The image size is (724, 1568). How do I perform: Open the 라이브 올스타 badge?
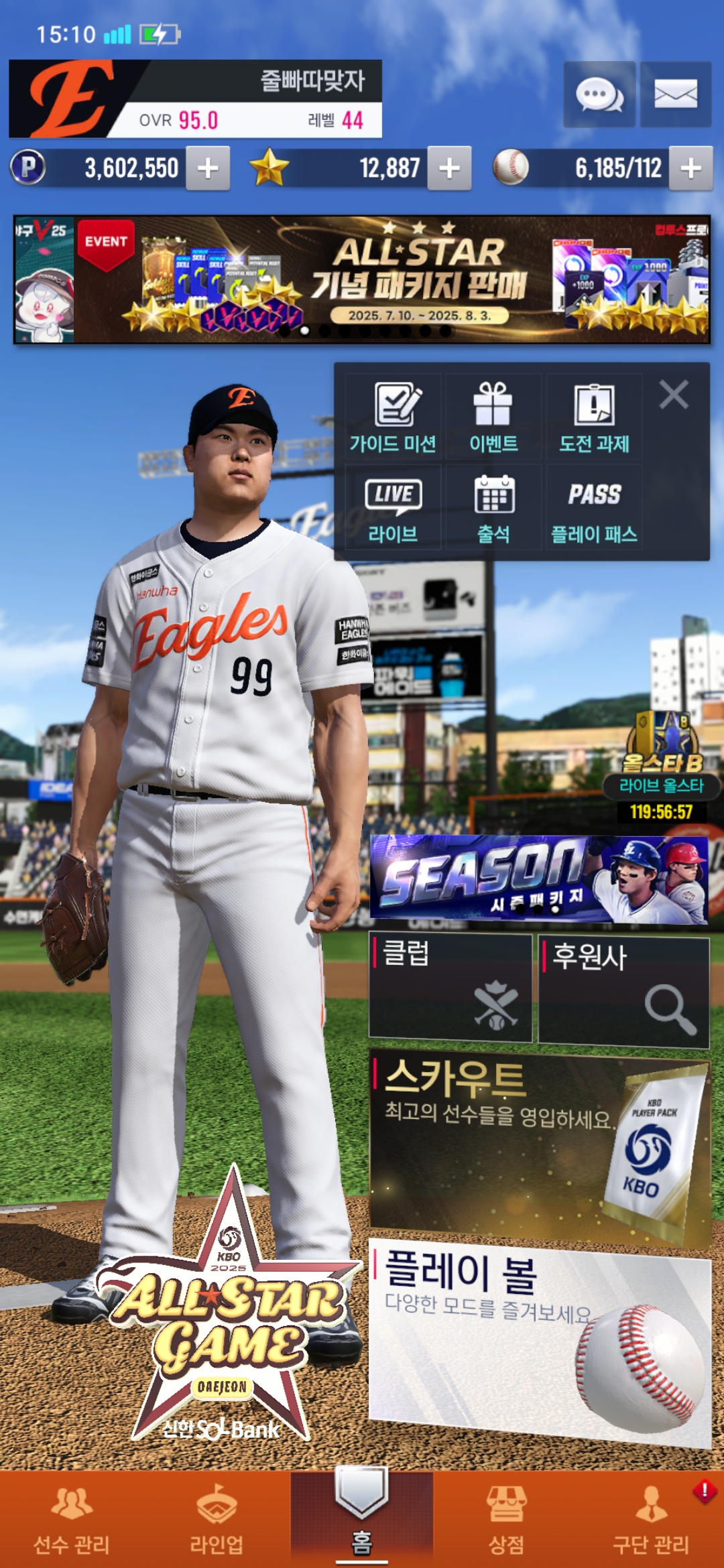point(662,764)
